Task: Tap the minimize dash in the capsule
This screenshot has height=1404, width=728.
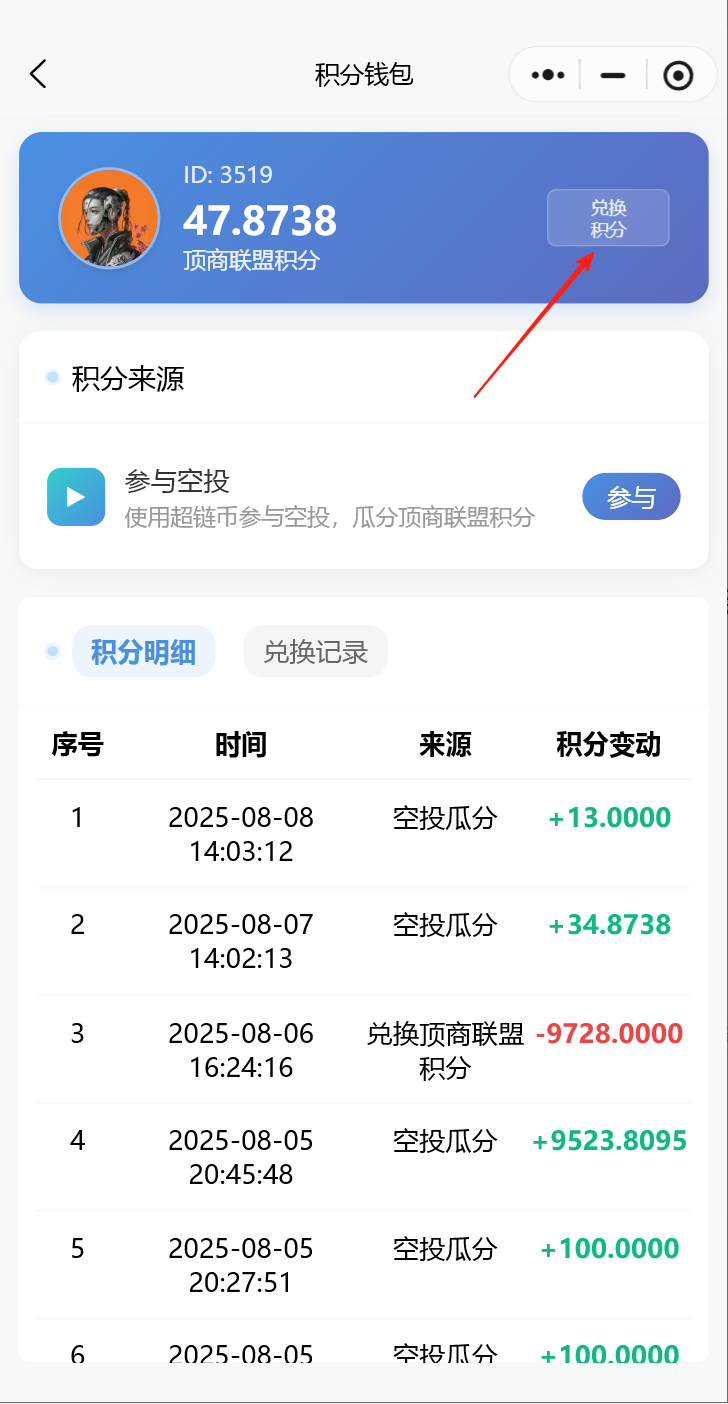Action: pyautogui.click(x=612, y=74)
